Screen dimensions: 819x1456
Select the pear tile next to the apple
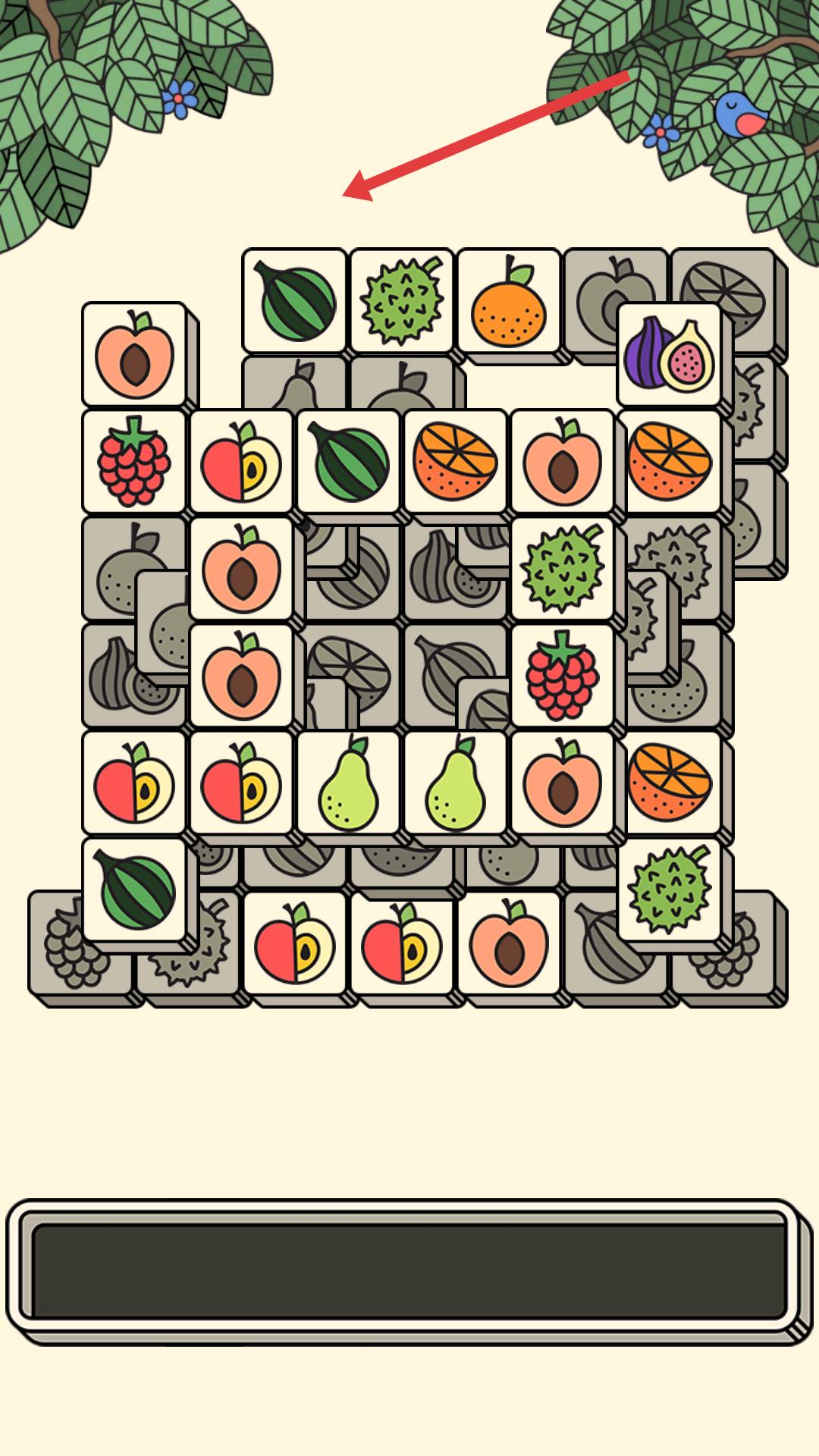coord(348,783)
